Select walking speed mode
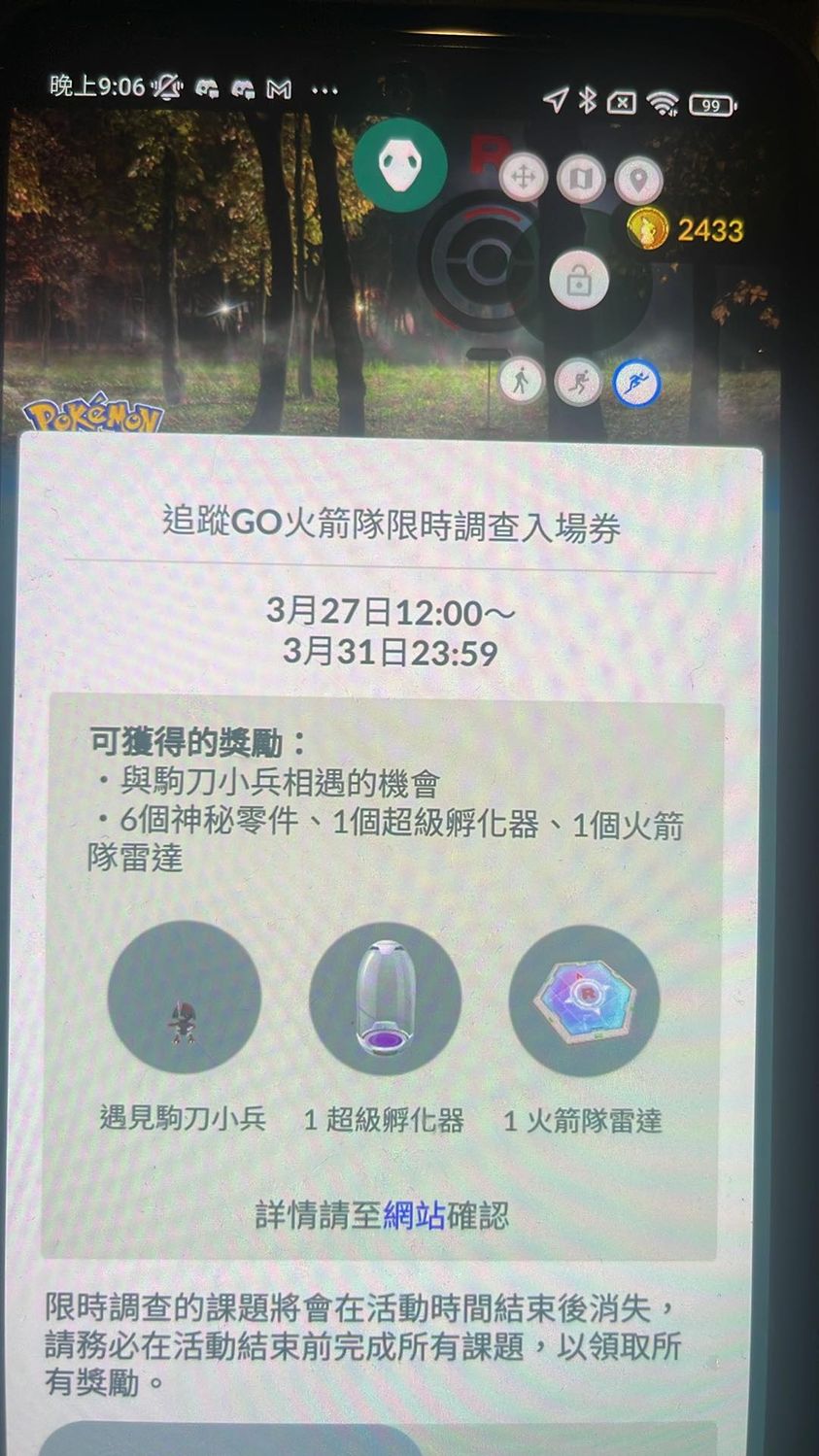Viewport: 819px width, 1456px height. (521, 380)
